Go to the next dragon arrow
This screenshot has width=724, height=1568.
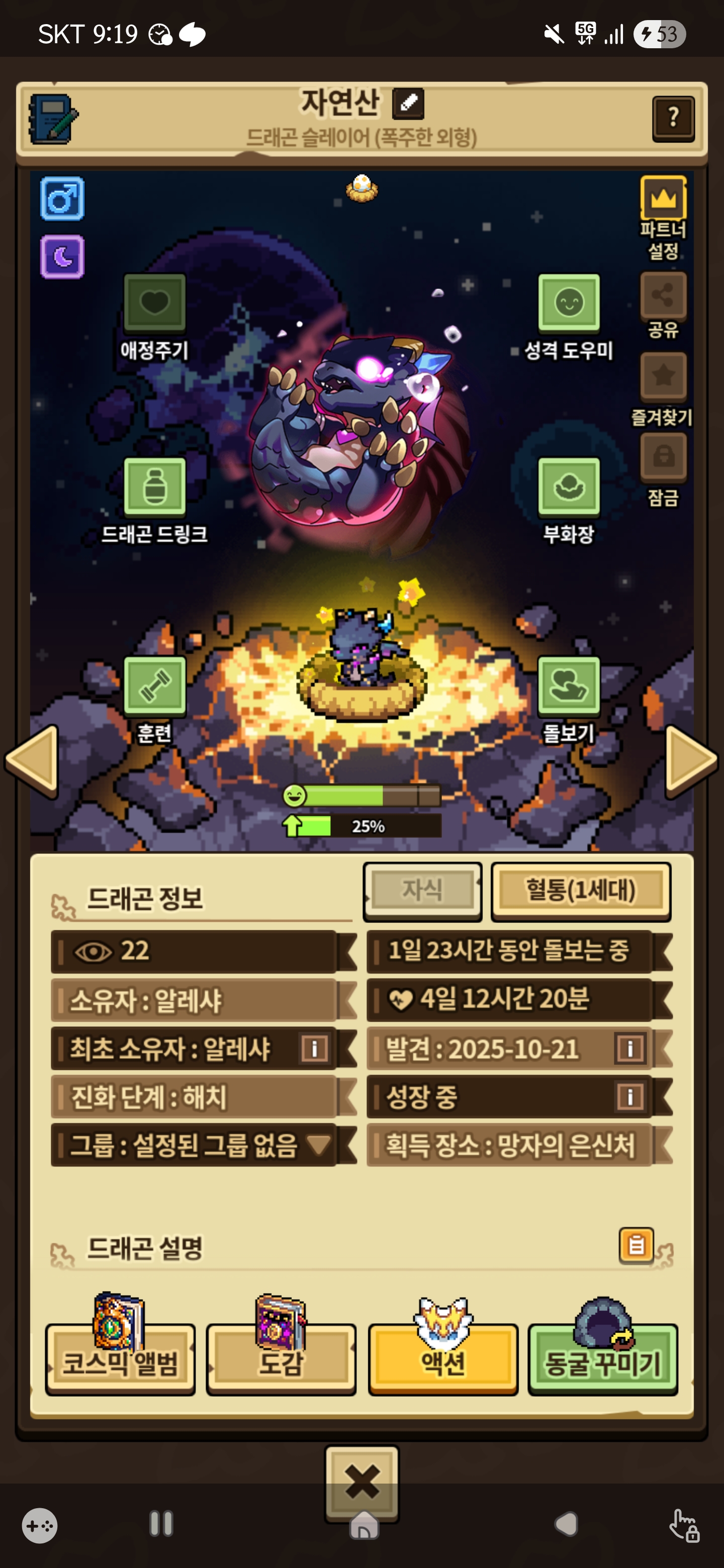click(x=691, y=760)
